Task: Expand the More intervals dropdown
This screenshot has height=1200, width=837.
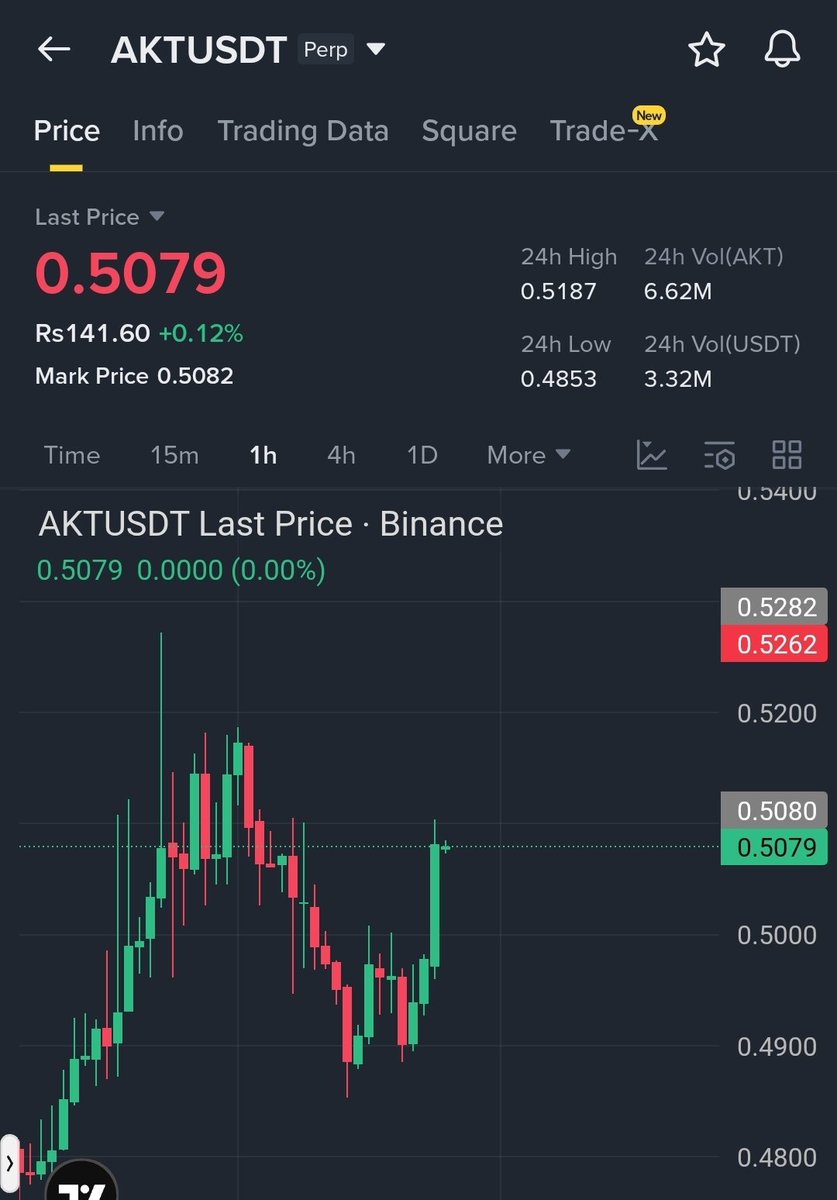Action: click(528, 455)
